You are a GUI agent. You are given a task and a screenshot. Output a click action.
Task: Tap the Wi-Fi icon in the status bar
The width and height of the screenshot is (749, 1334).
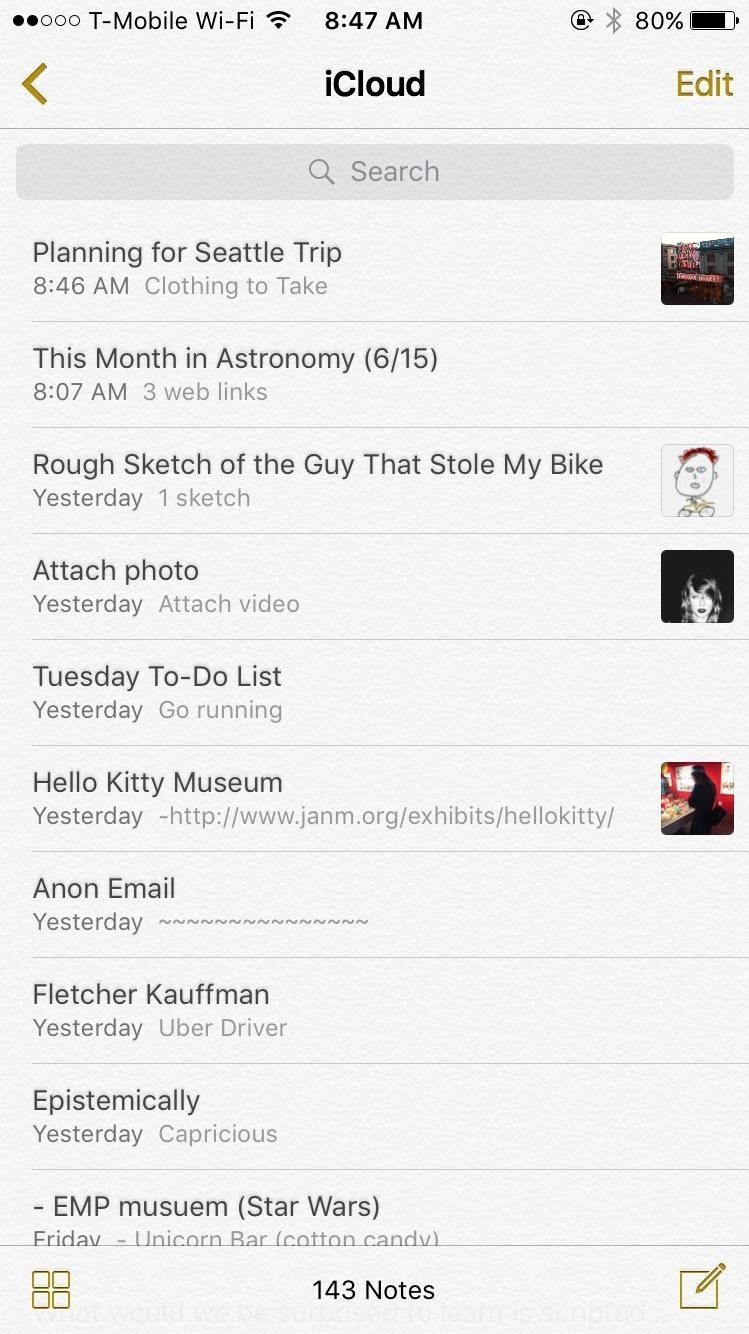277,19
